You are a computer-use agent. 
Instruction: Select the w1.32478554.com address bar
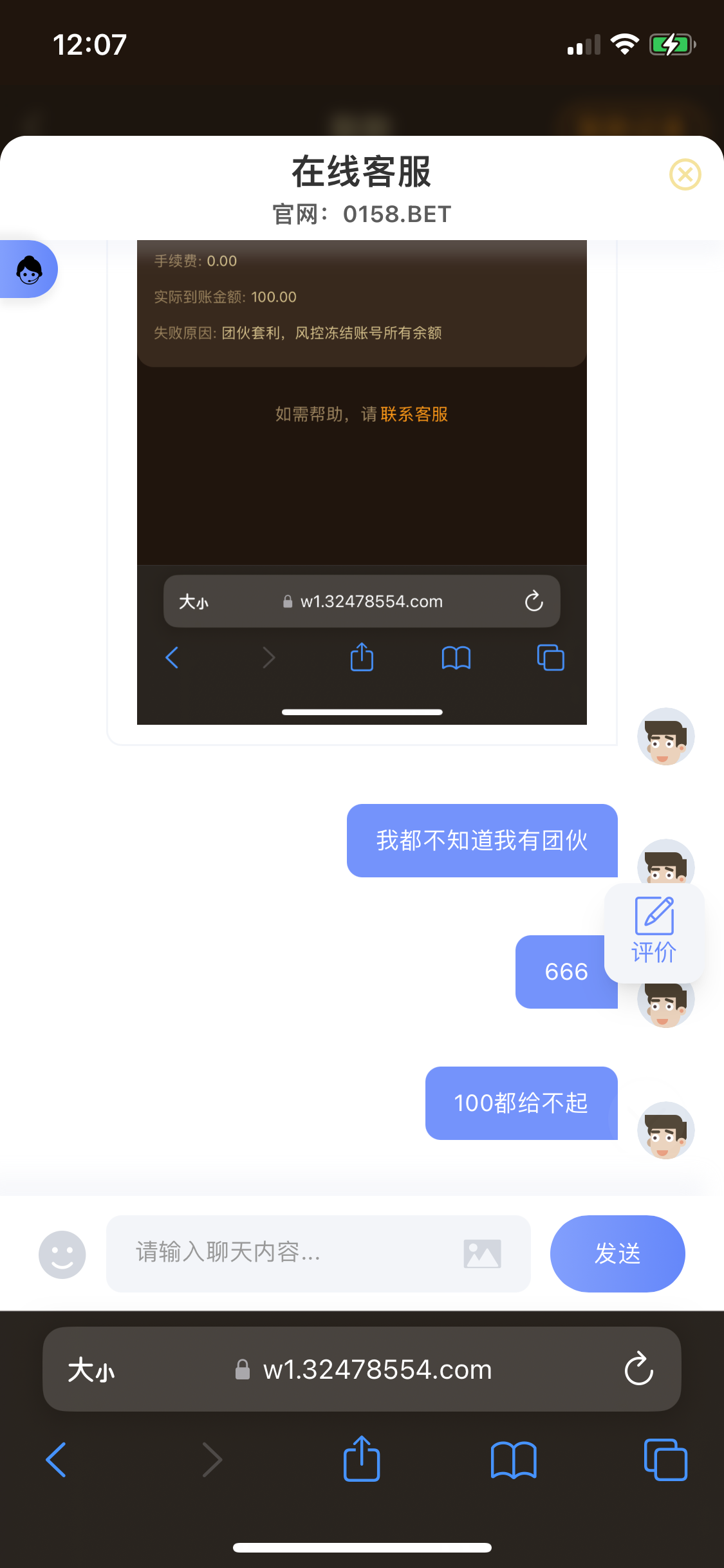coord(377,1370)
